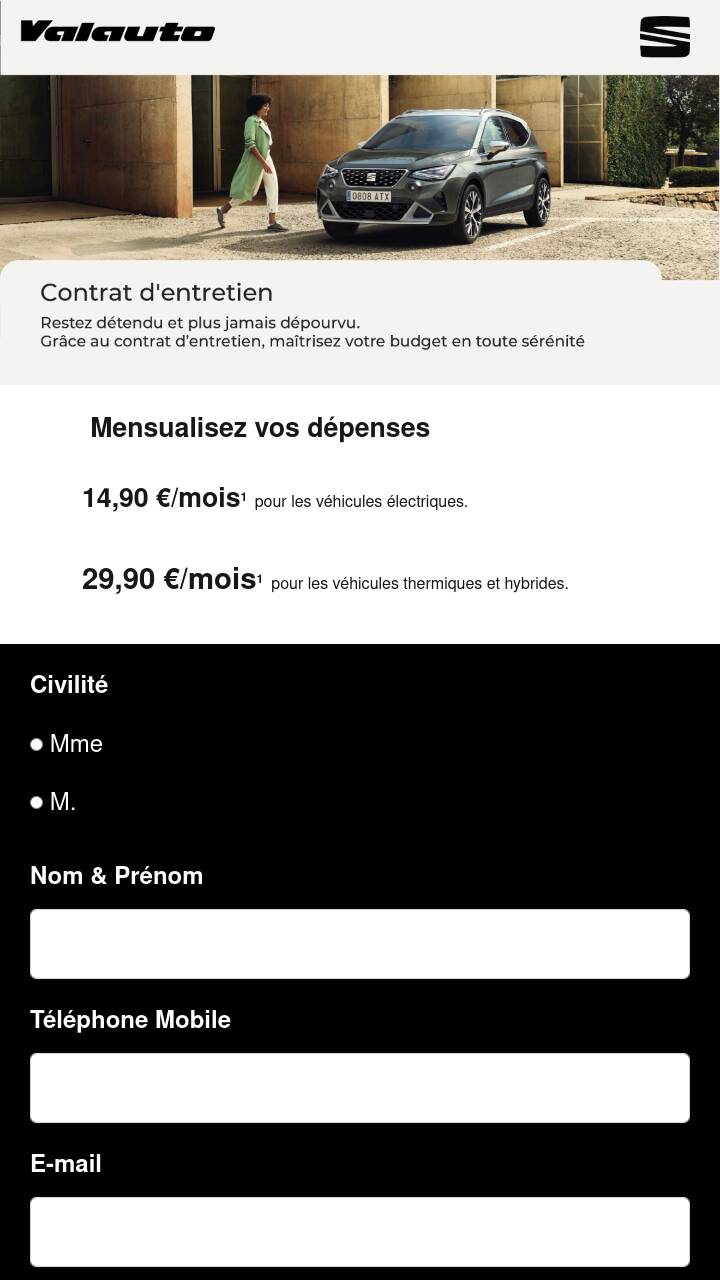Select the M. civility option
The height and width of the screenshot is (1280, 720).
pyautogui.click(x=37, y=802)
